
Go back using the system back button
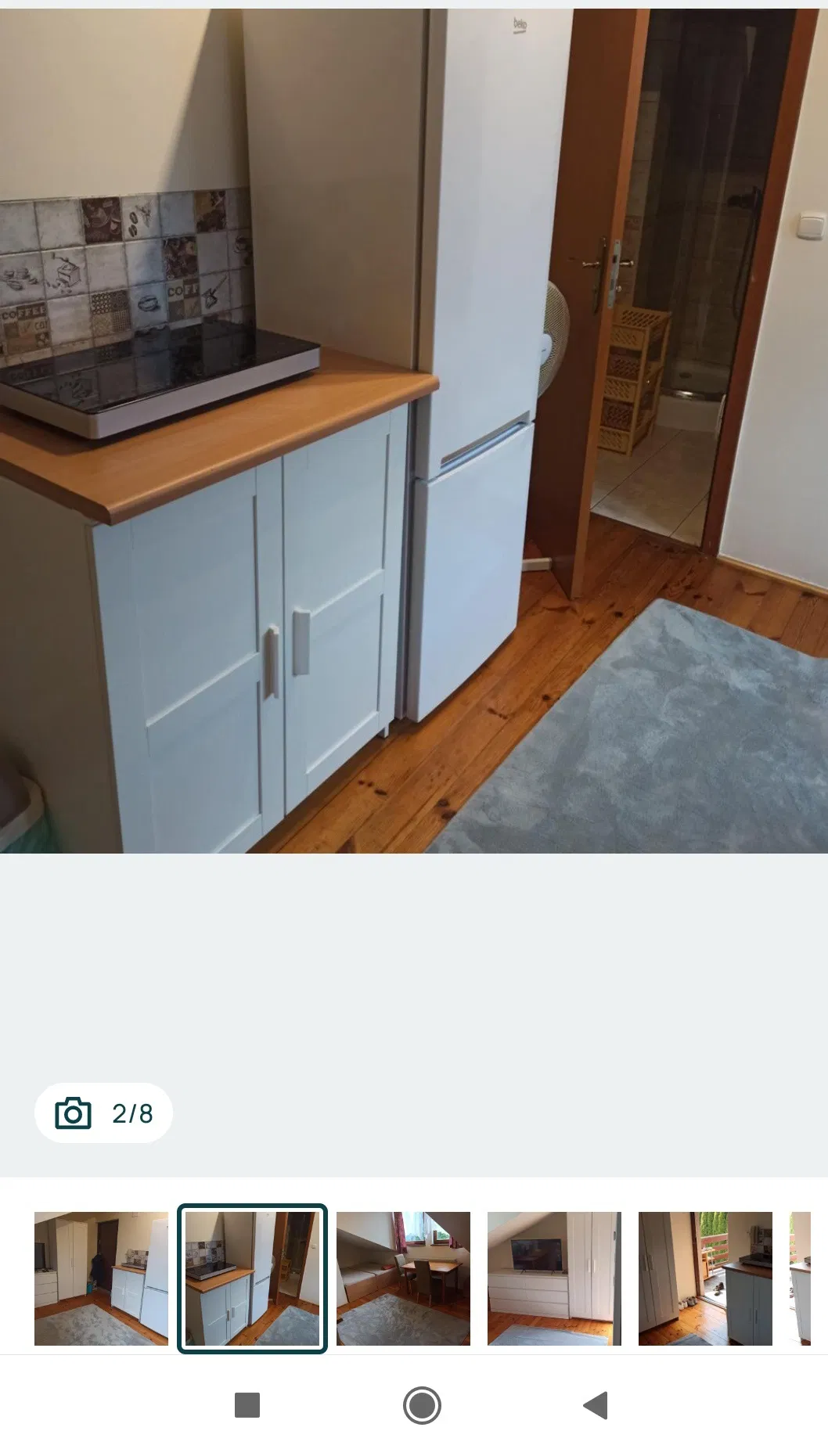pyautogui.click(x=596, y=1405)
